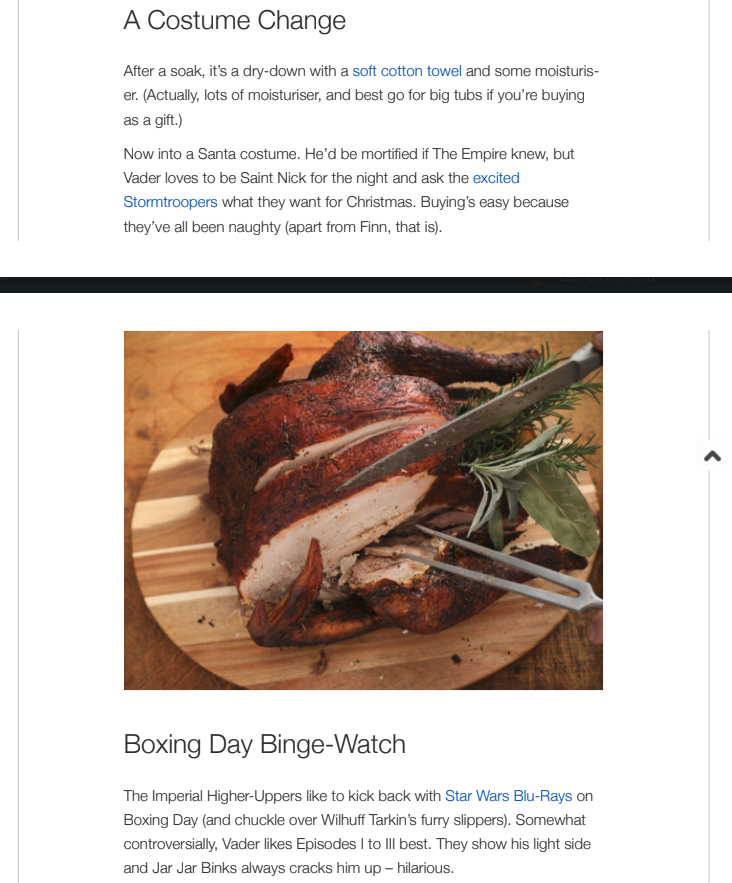Open the soft cotton towel link
The image size is (732, 883).
coord(406,71)
